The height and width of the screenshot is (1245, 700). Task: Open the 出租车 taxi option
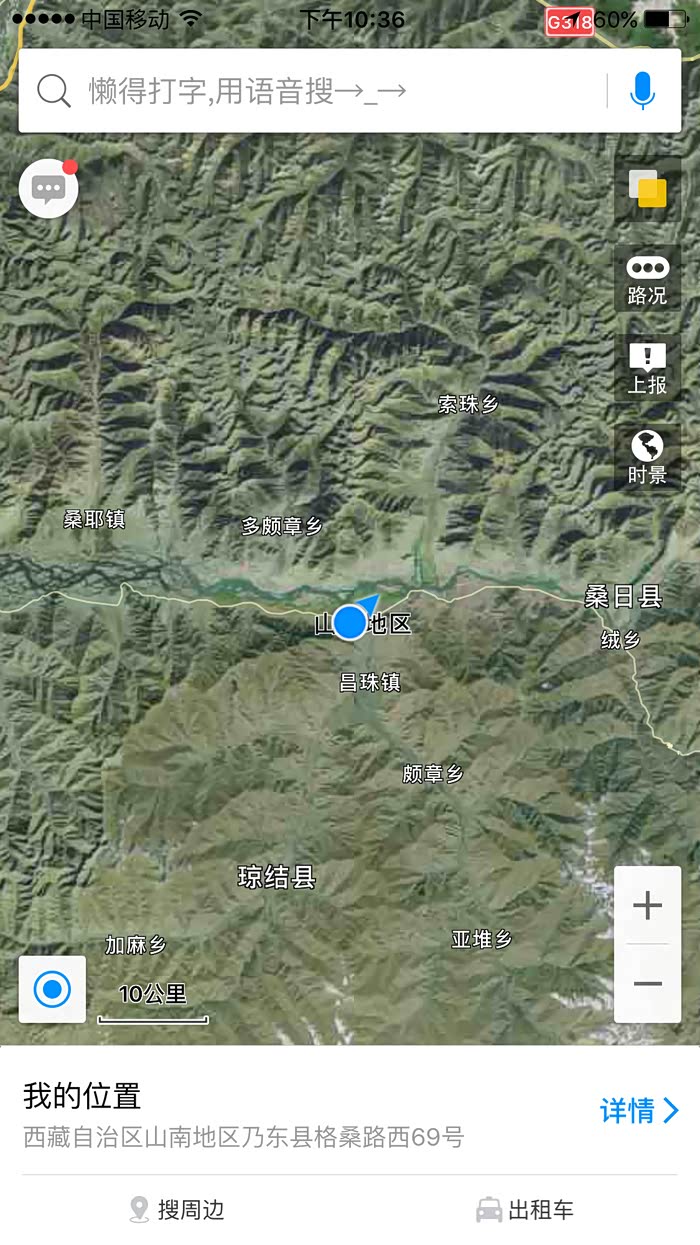(x=525, y=1210)
